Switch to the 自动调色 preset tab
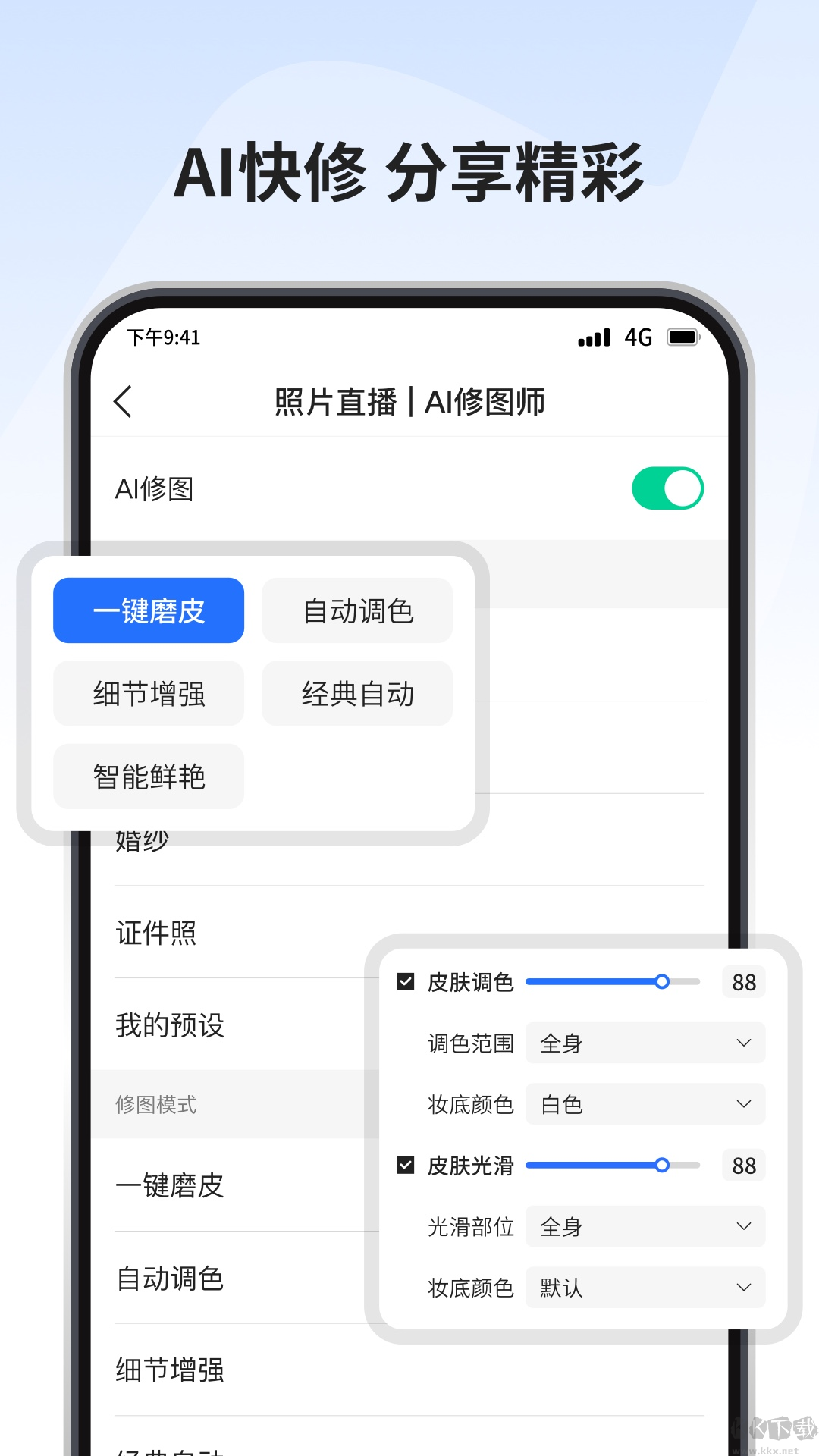The height and width of the screenshot is (1456, 819). (357, 610)
